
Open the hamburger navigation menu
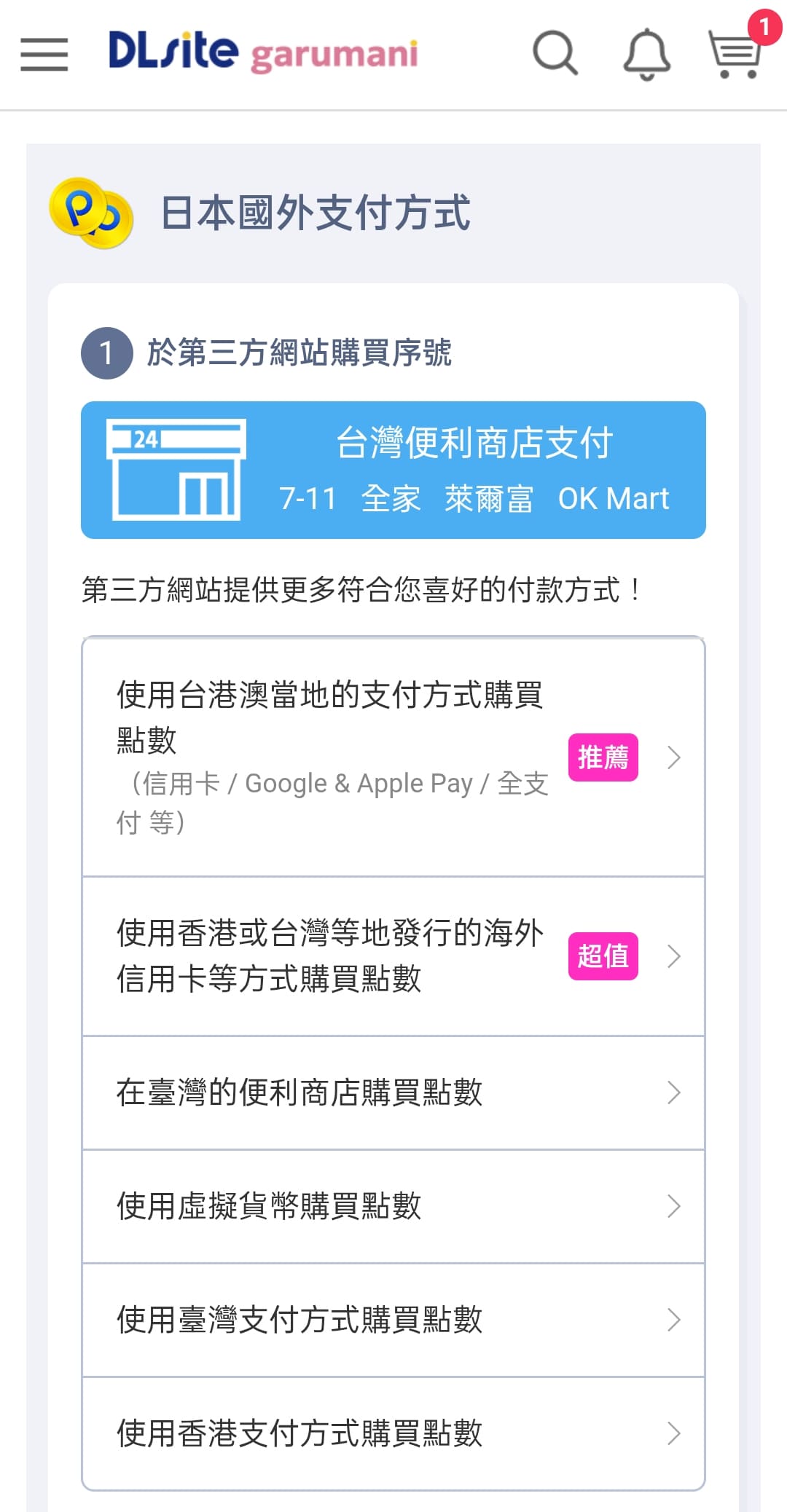pos(43,54)
